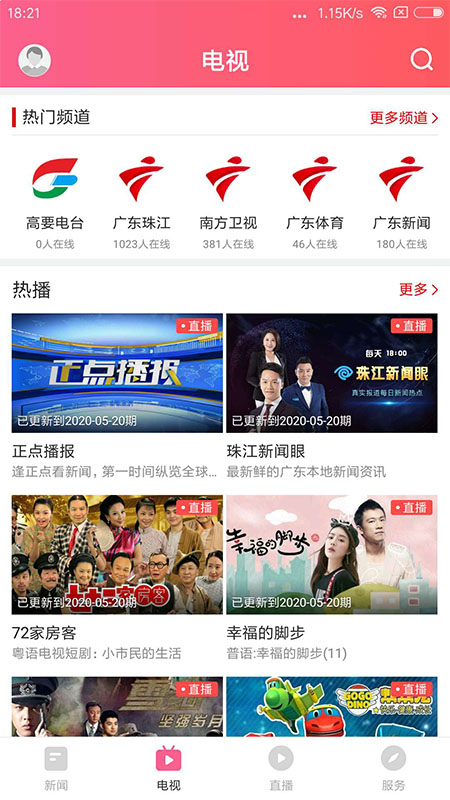The height and width of the screenshot is (800, 450).
Task: Select the 高要电台 channel
Action: pos(55,203)
